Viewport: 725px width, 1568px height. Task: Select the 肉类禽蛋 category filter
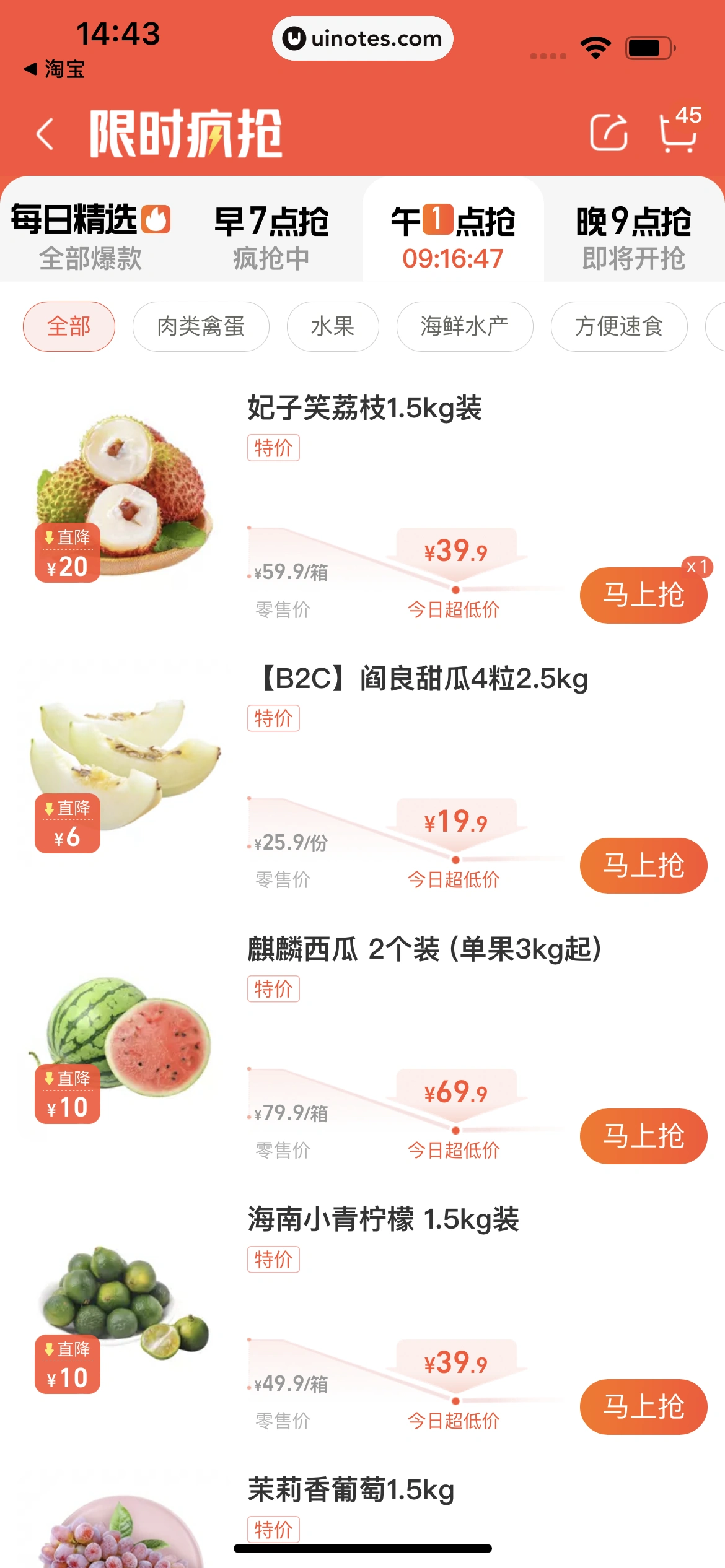tap(200, 326)
